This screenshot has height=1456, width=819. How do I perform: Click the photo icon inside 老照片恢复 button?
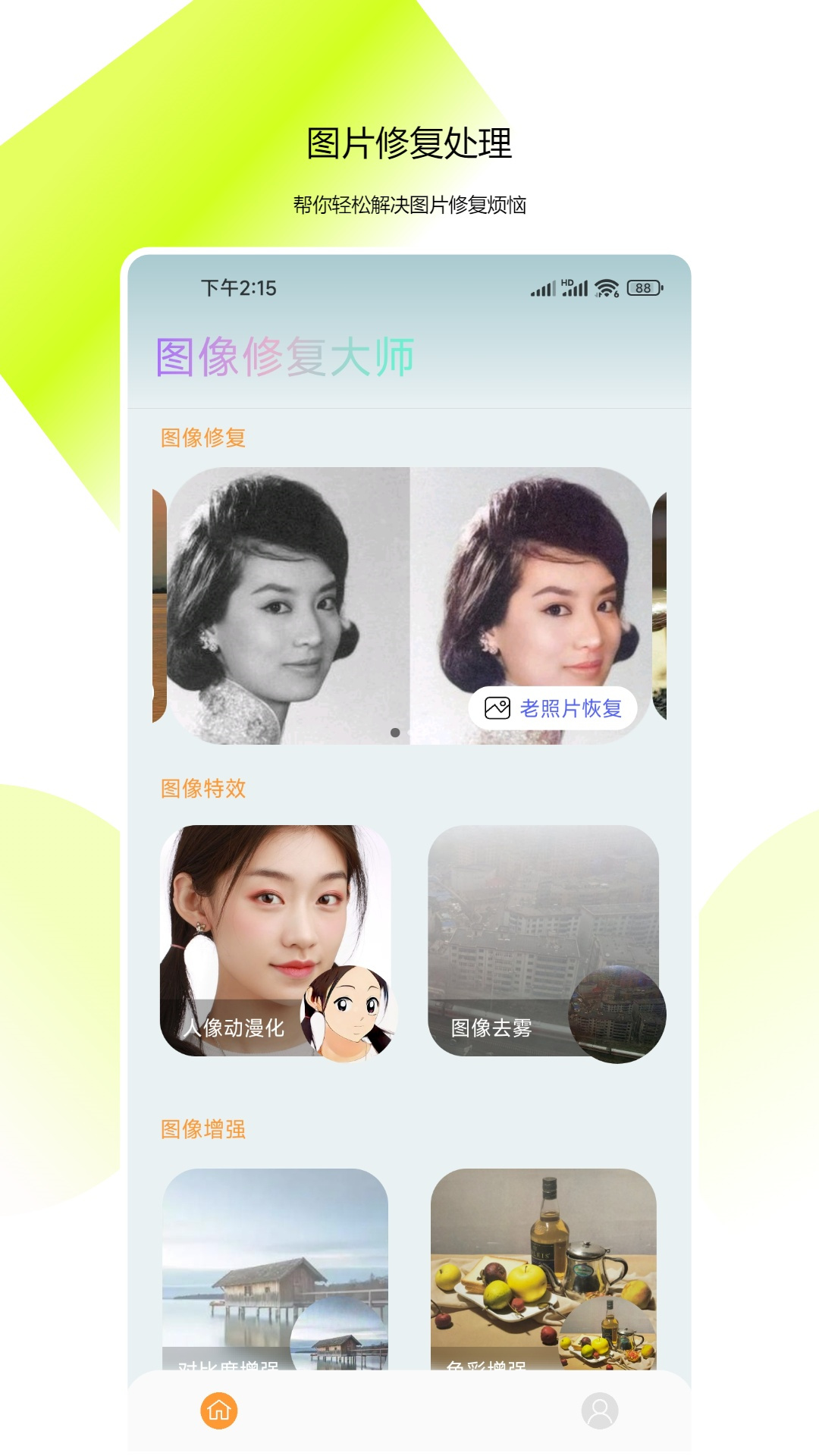tap(497, 708)
